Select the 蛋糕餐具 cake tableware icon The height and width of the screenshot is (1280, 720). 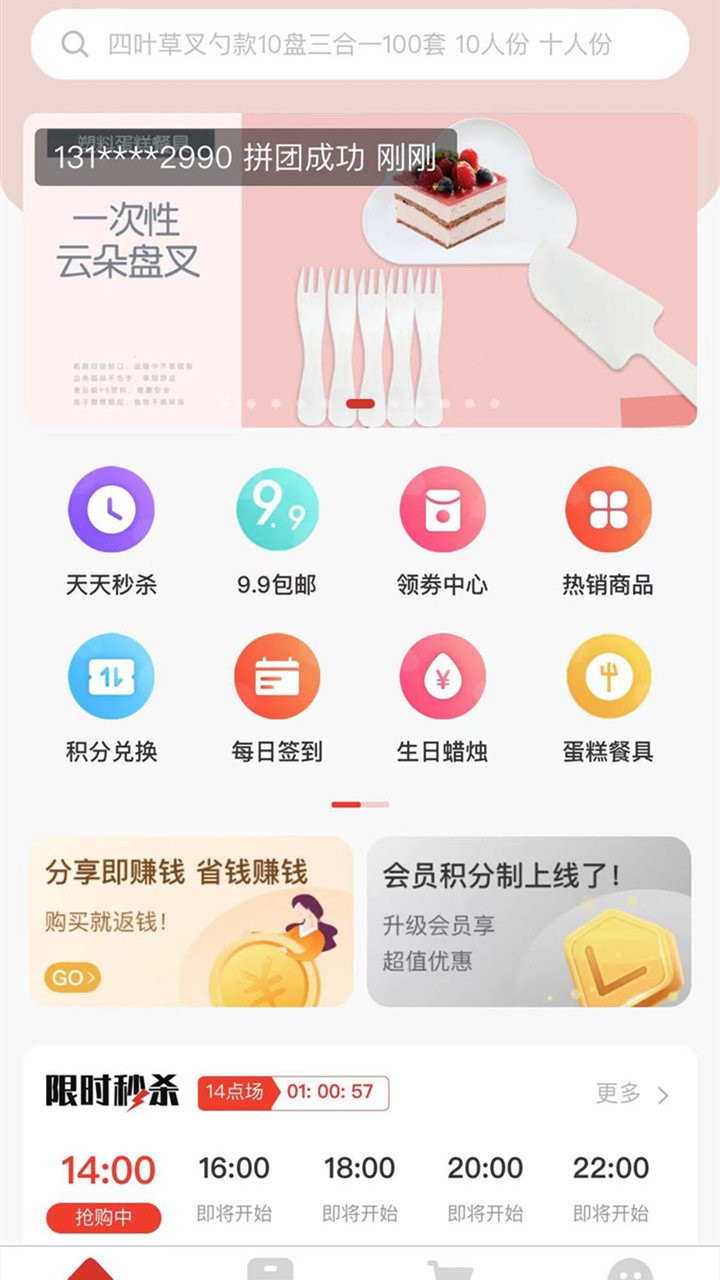point(609,678)
